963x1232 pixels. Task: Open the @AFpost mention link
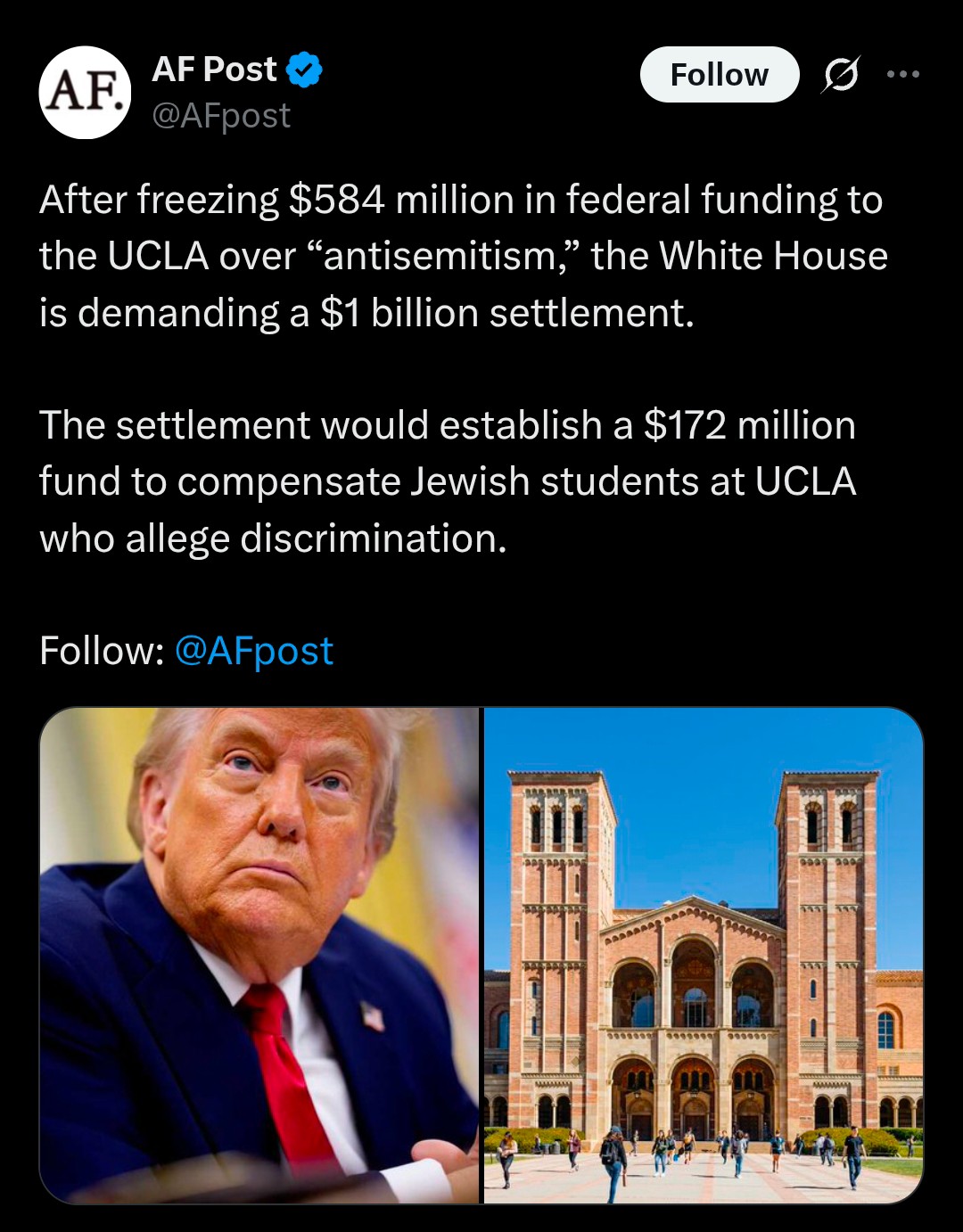click(x=254, y=651)
